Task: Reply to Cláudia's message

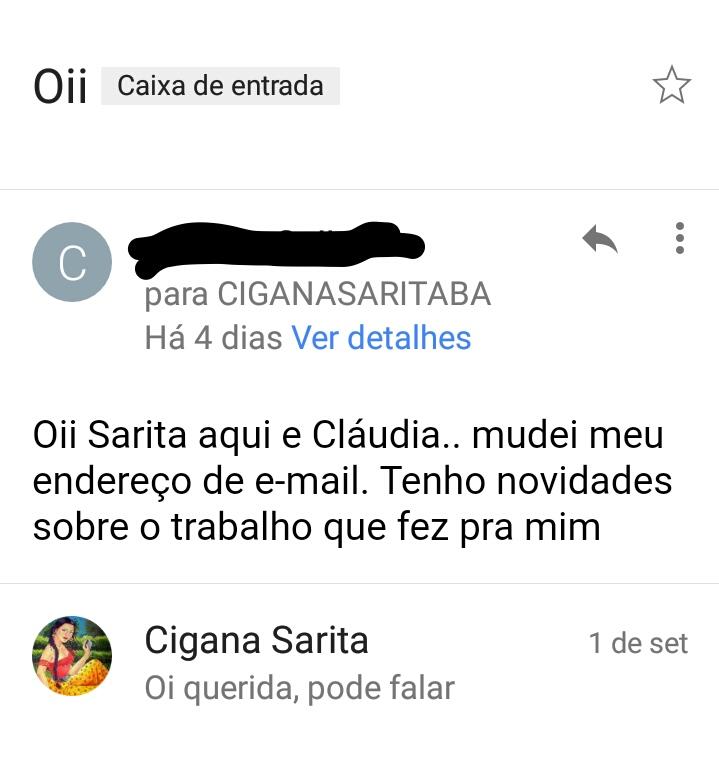Action: (599, 240)
